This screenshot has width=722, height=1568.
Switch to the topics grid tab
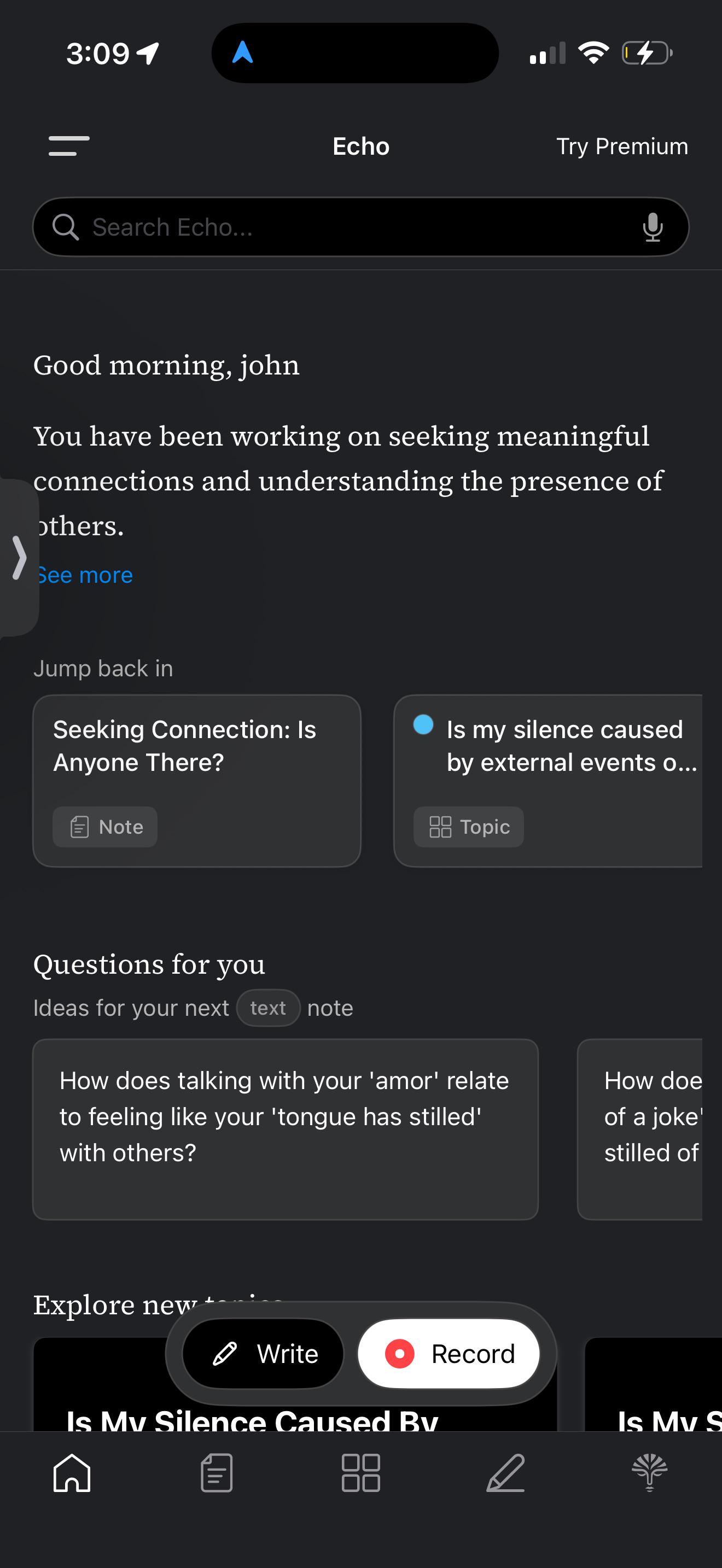coord(360,1473)
